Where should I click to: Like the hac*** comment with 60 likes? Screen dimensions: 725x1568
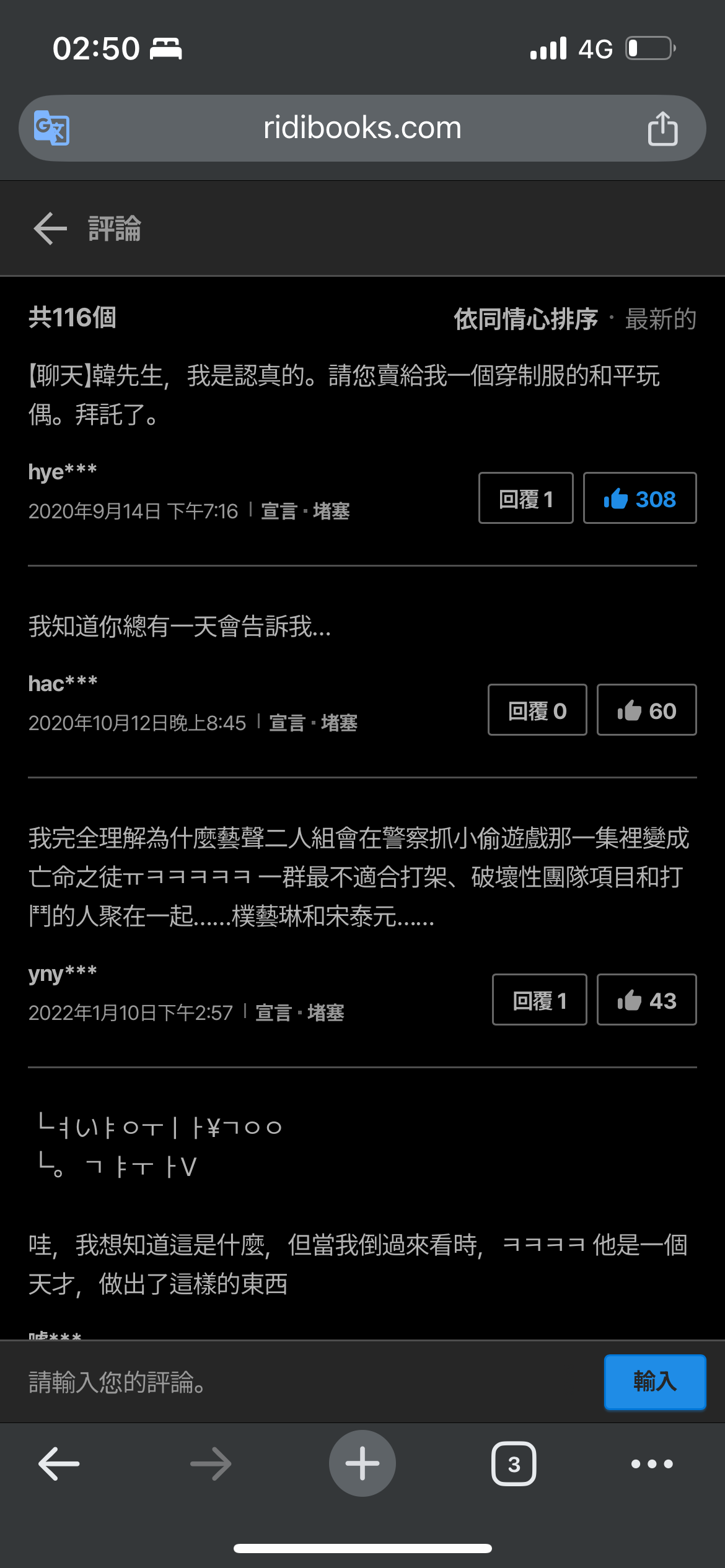(x=646, y=710)
